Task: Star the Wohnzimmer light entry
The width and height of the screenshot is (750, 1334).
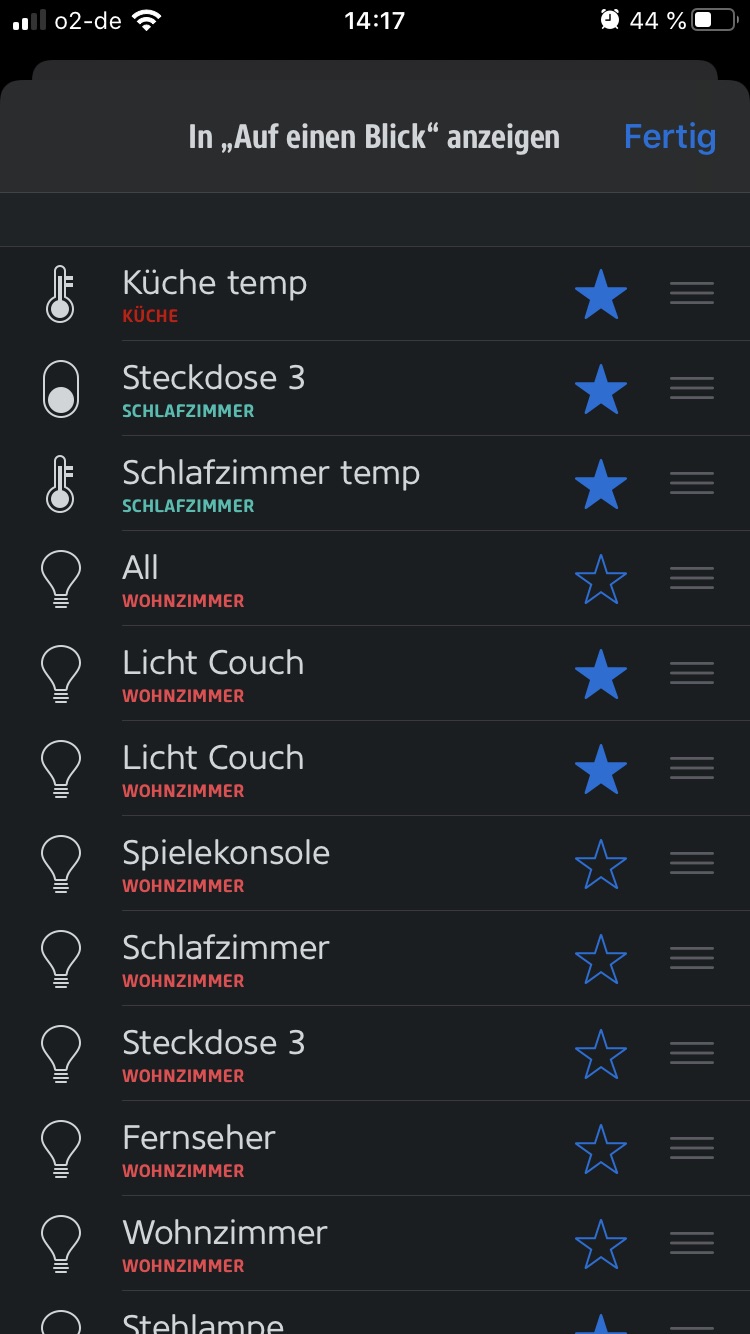Action: pos(601,1244)
